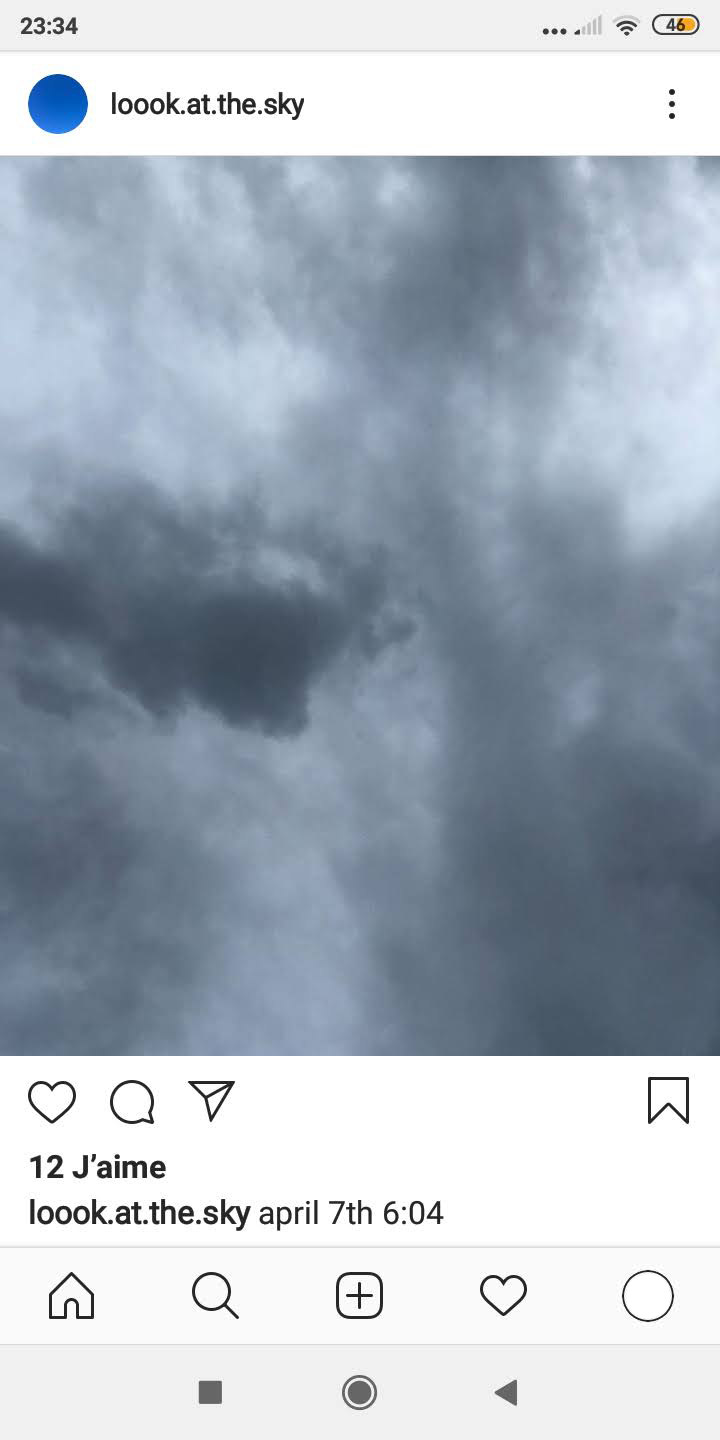
Task: Switch to the Profile tab
Action: (647, 1296)
